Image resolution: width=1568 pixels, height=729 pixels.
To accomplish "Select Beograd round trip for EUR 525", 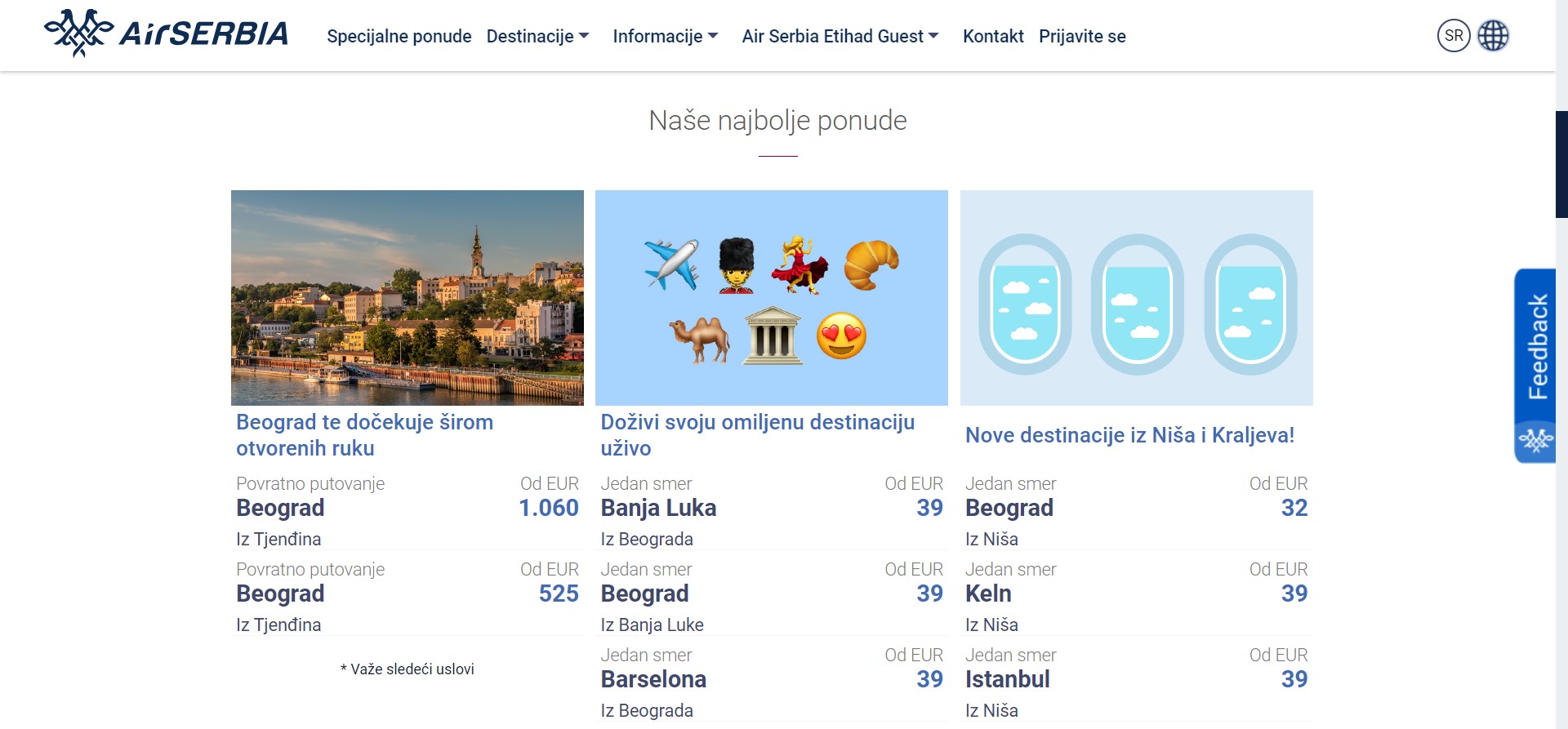I will pos(407,594).
